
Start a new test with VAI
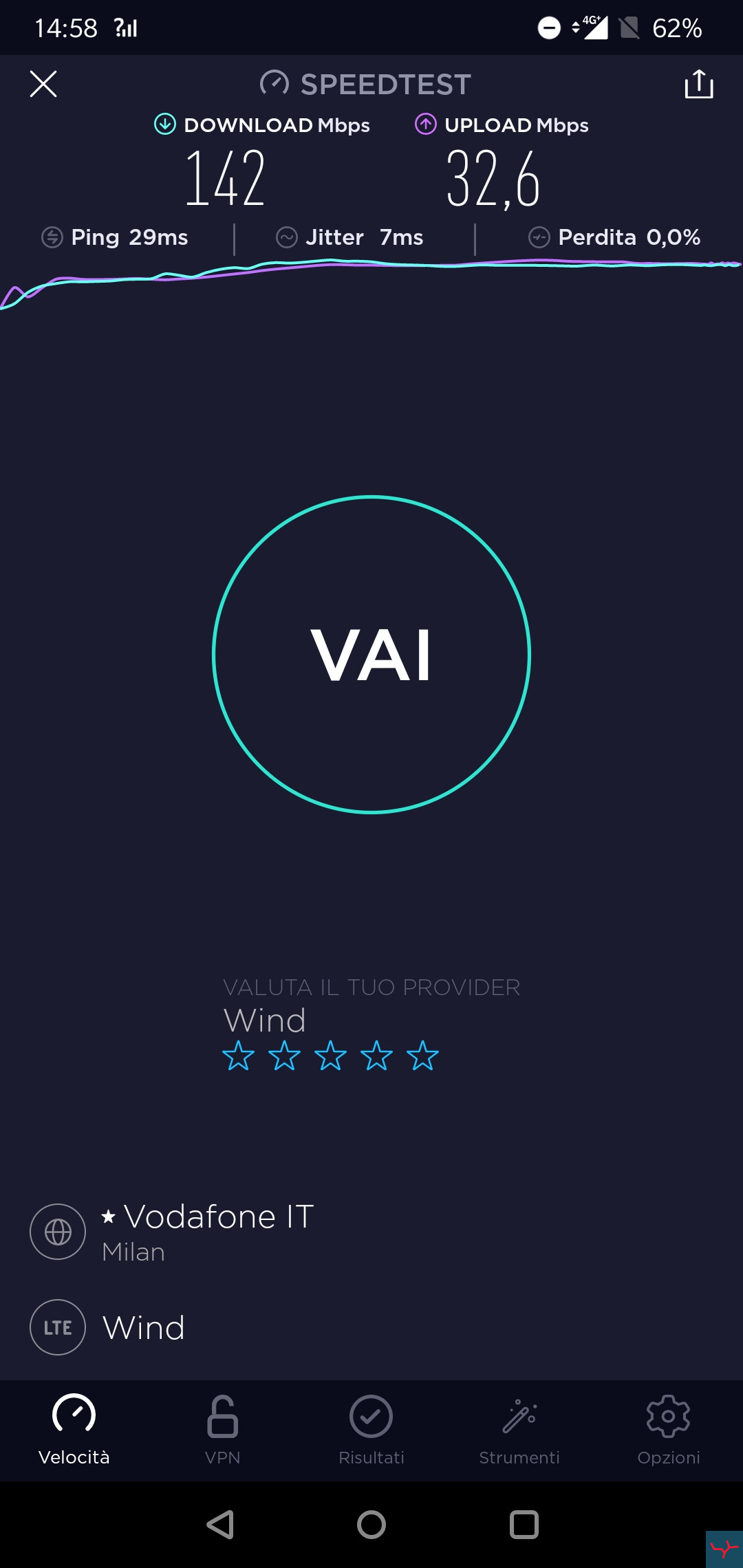pyautogui.click(x=371, y=655)
